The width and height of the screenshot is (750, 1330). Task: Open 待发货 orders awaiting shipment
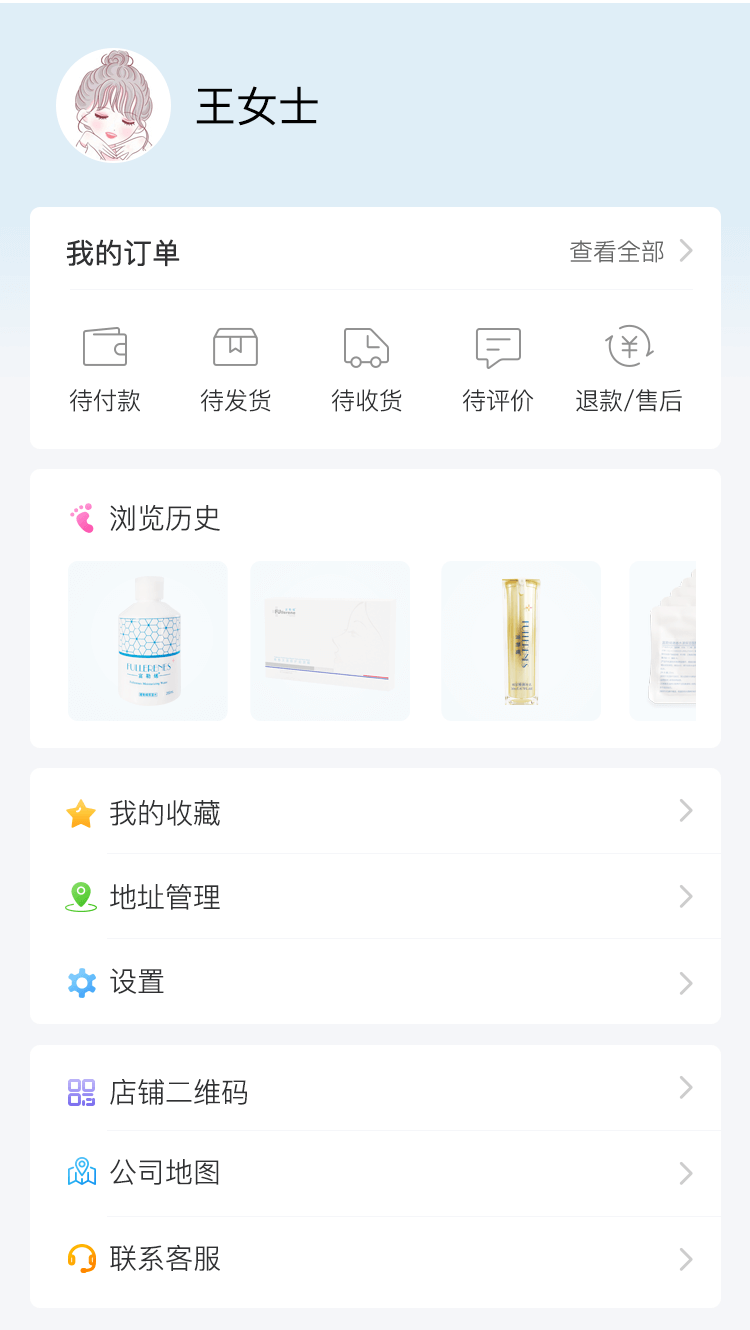(x=236, y=369)
